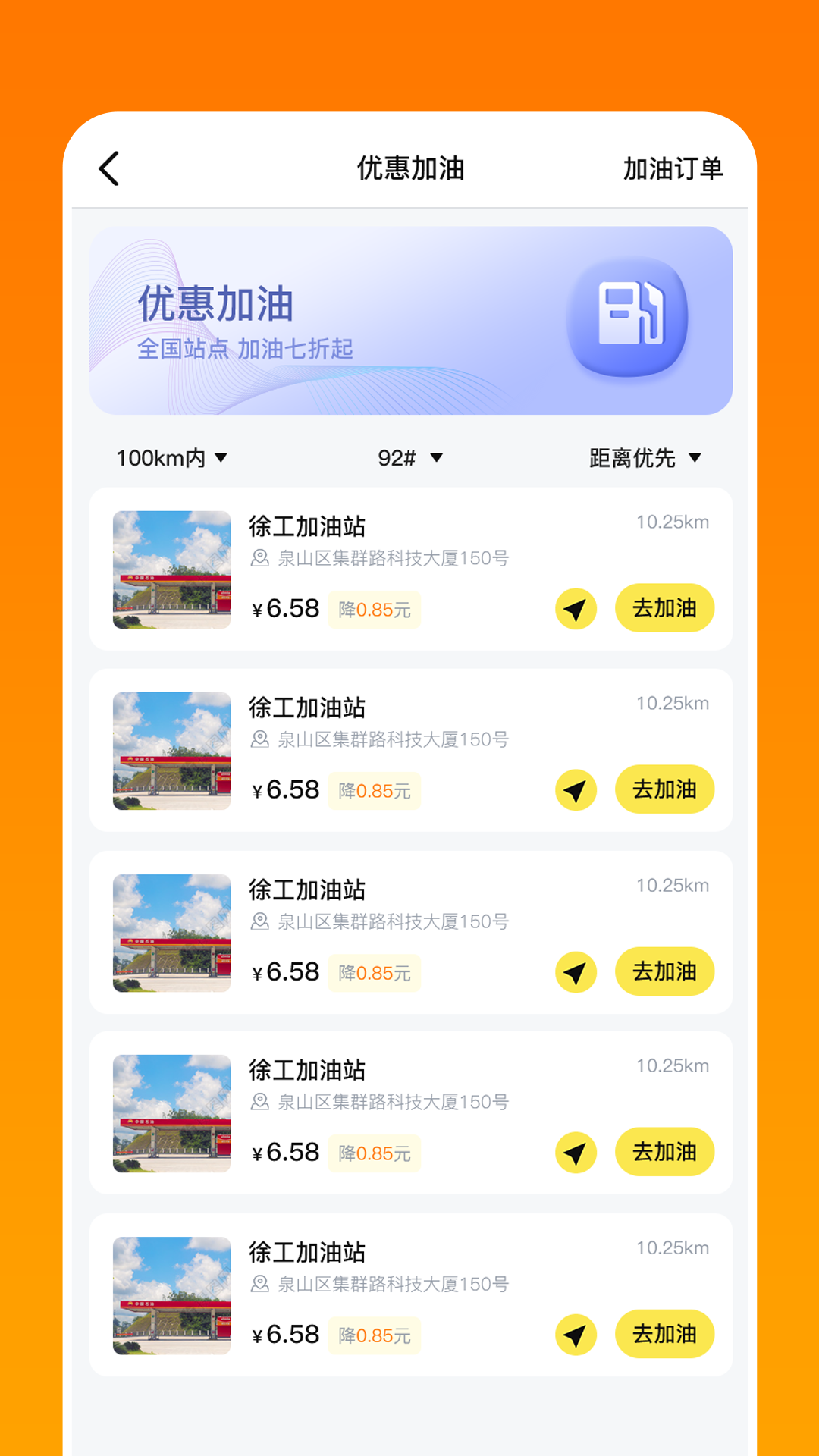The width and height of the screenshot is (819, 1456).
Task: Tap the back arrow icon
Action: pos(108,168)
